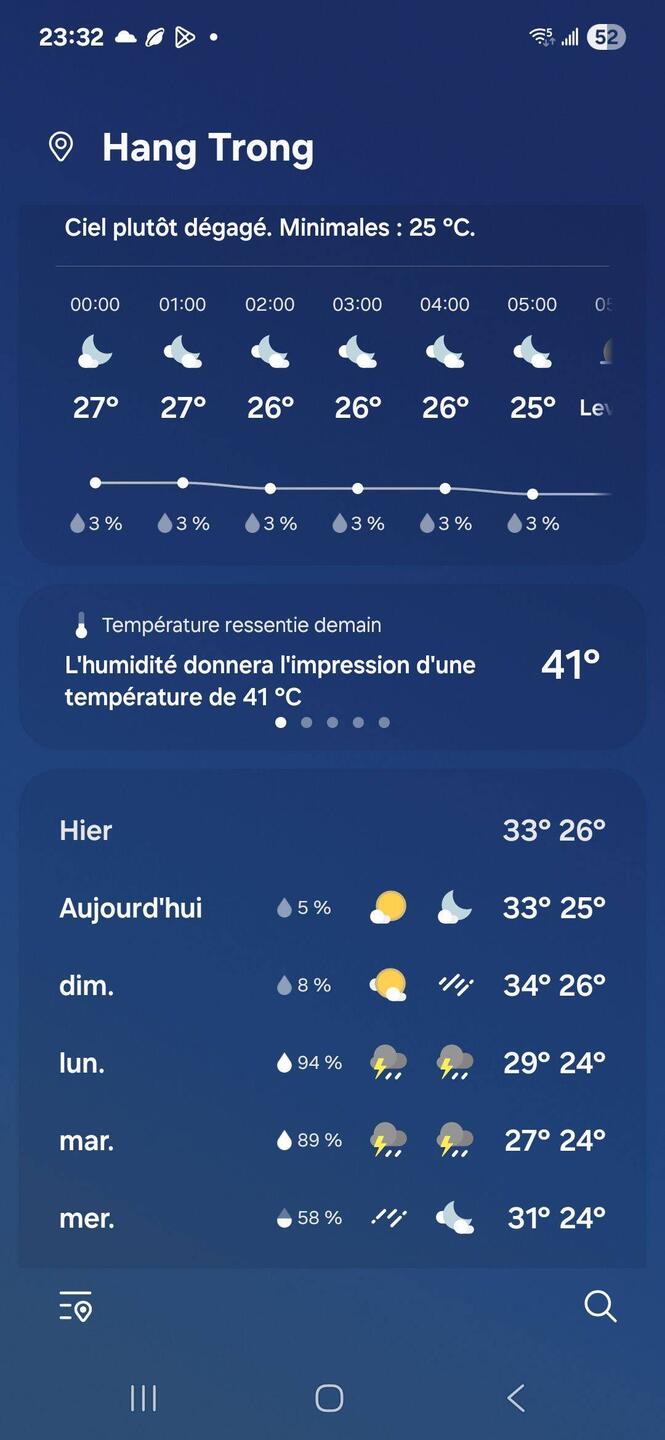The width and height of the screenshot is (665, 1440).
Task: Go to the home screen
Action: (x=329, y=1398)
